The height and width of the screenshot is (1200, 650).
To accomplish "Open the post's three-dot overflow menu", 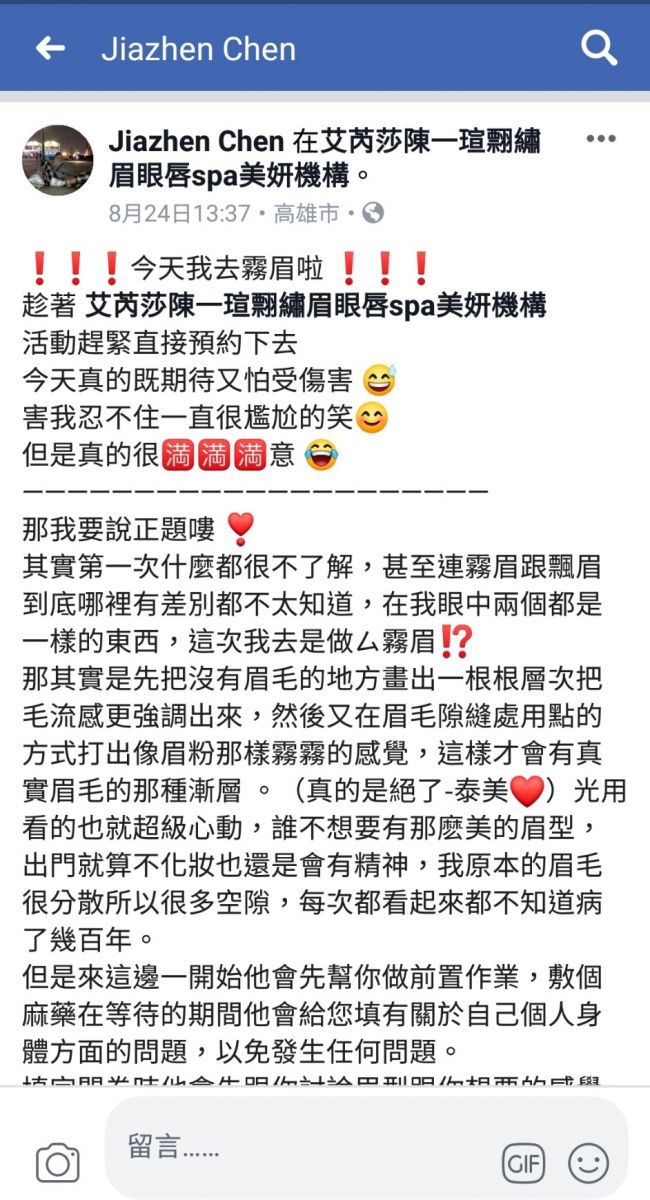I will (601, 139).
